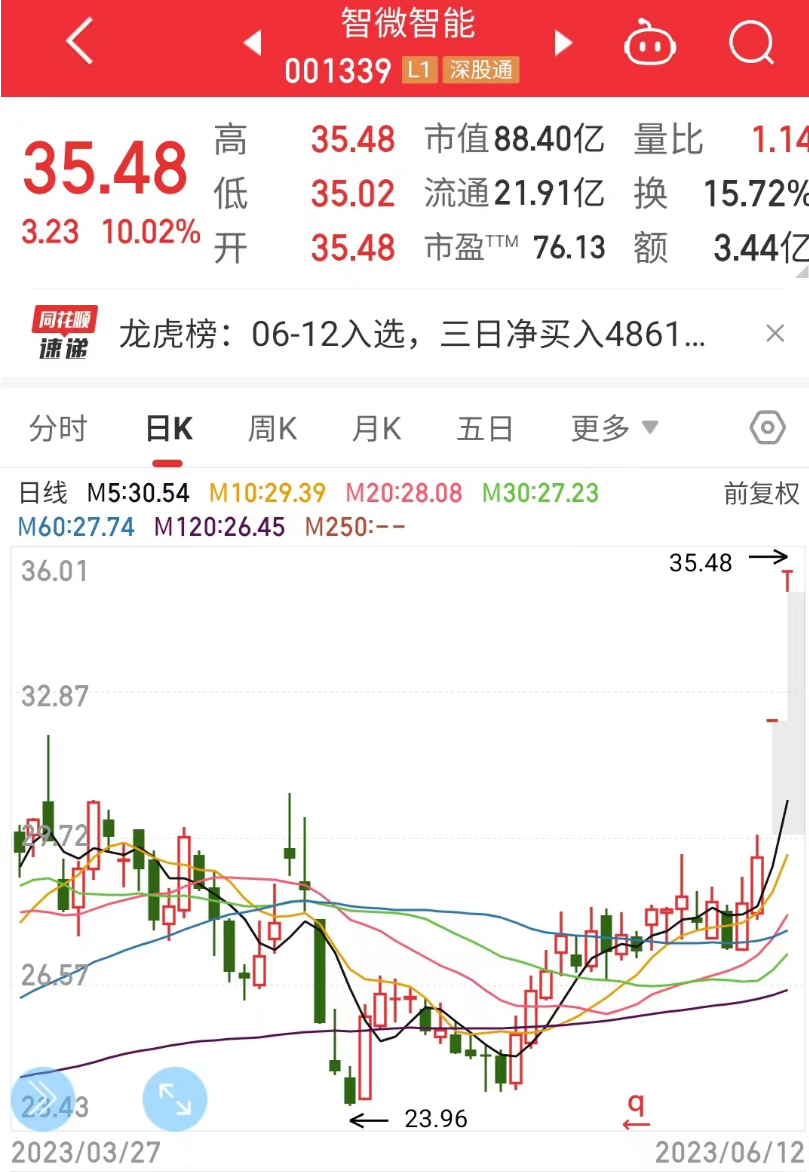Viewport: 809px width, 1172px height.
Task: Switch to the next stock
Action: [x=563, y=43]
